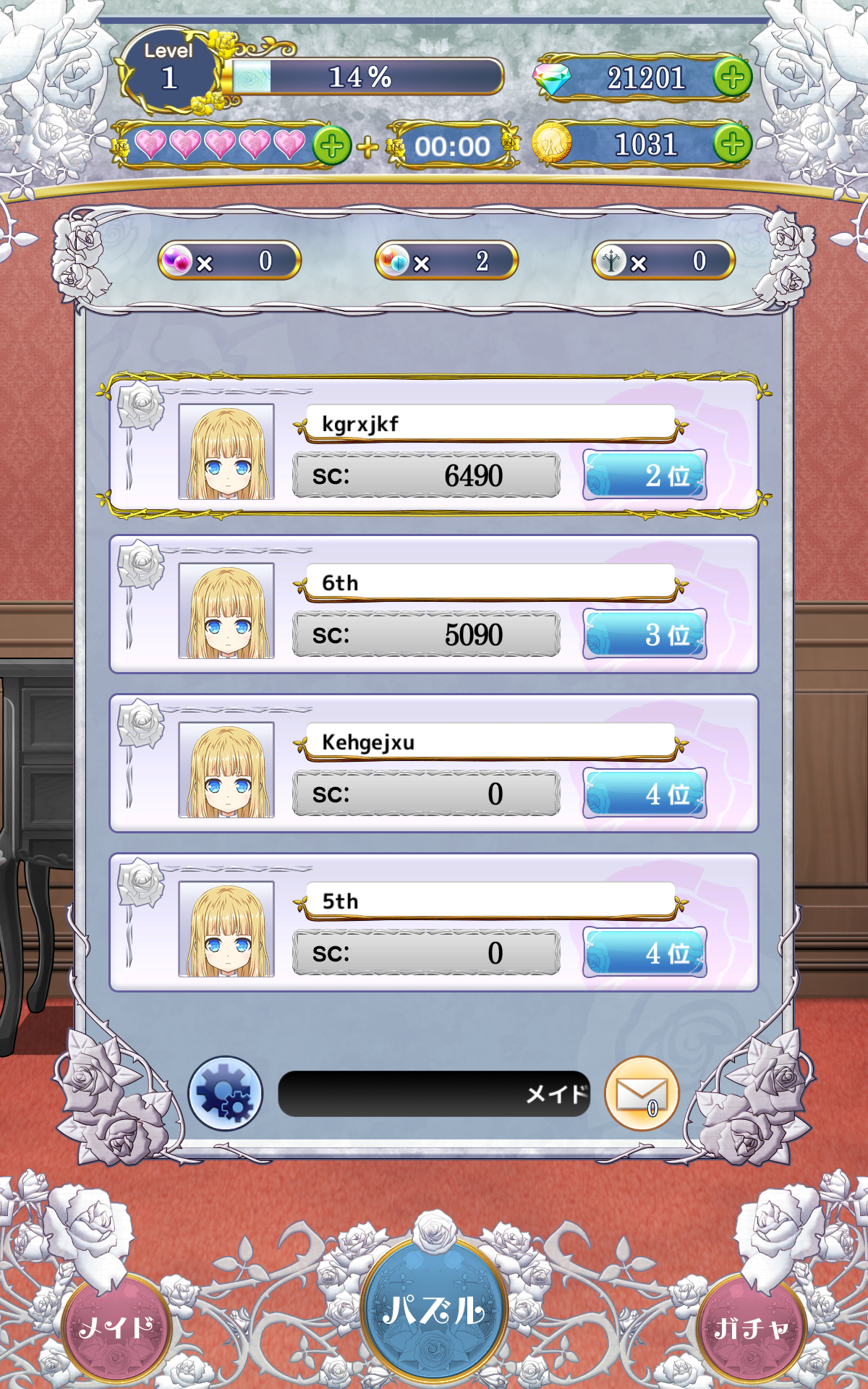Select the Kehgejxu ranking entry

[x=434, y=763]
